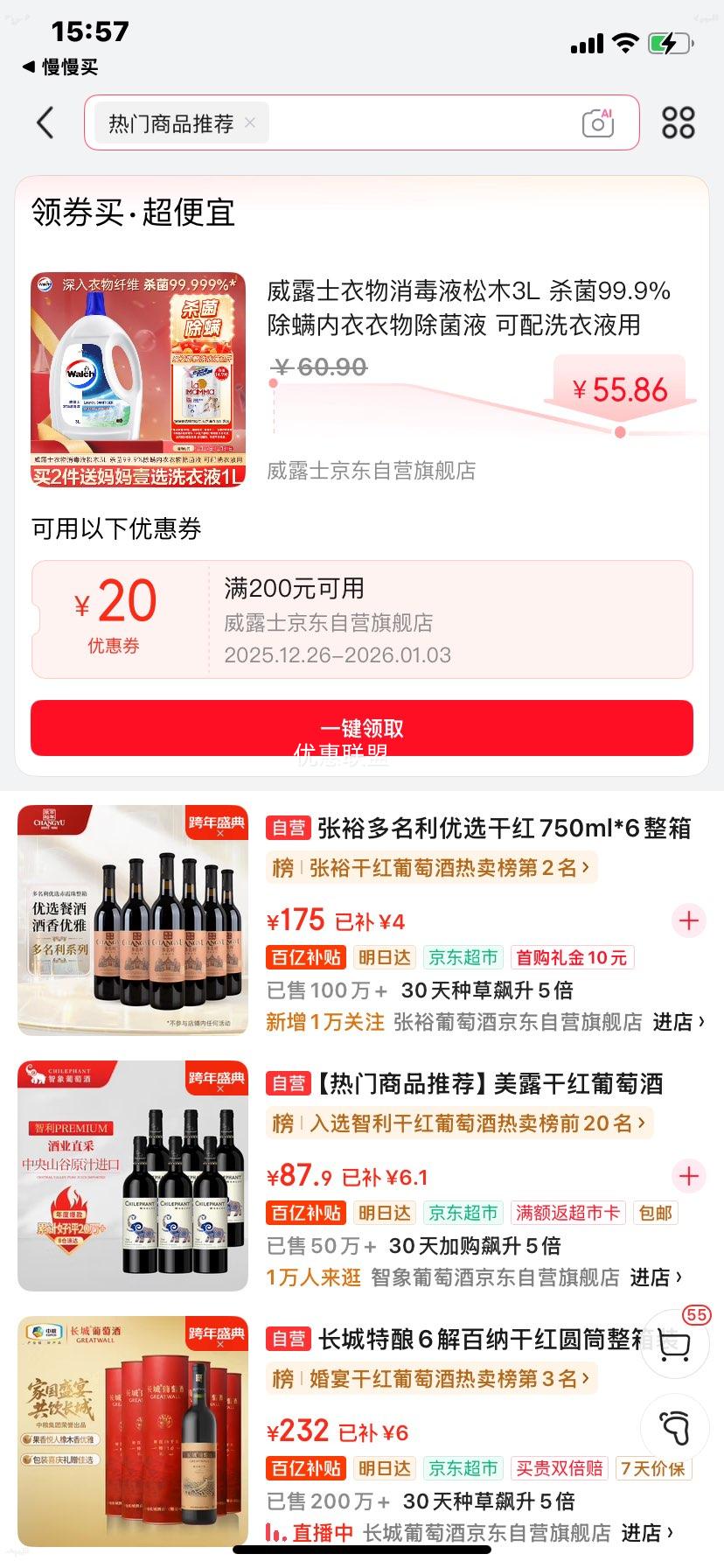Image resolution: width=724 pixels, height=1568 pixels.
Task: Add 美露干红葡萄酒 to cart
Action: (x=689, y=1176)
